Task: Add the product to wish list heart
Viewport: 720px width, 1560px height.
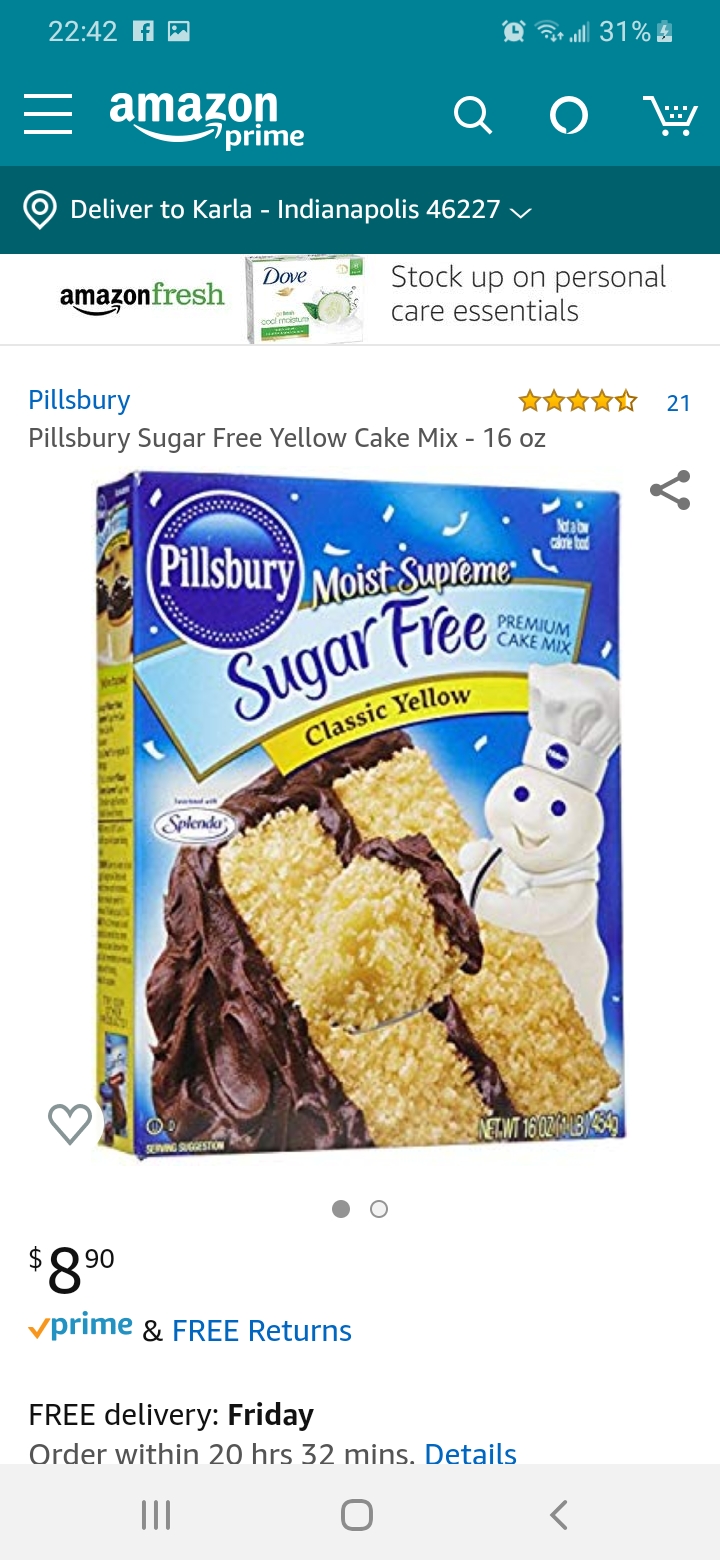Action: 70,1124
